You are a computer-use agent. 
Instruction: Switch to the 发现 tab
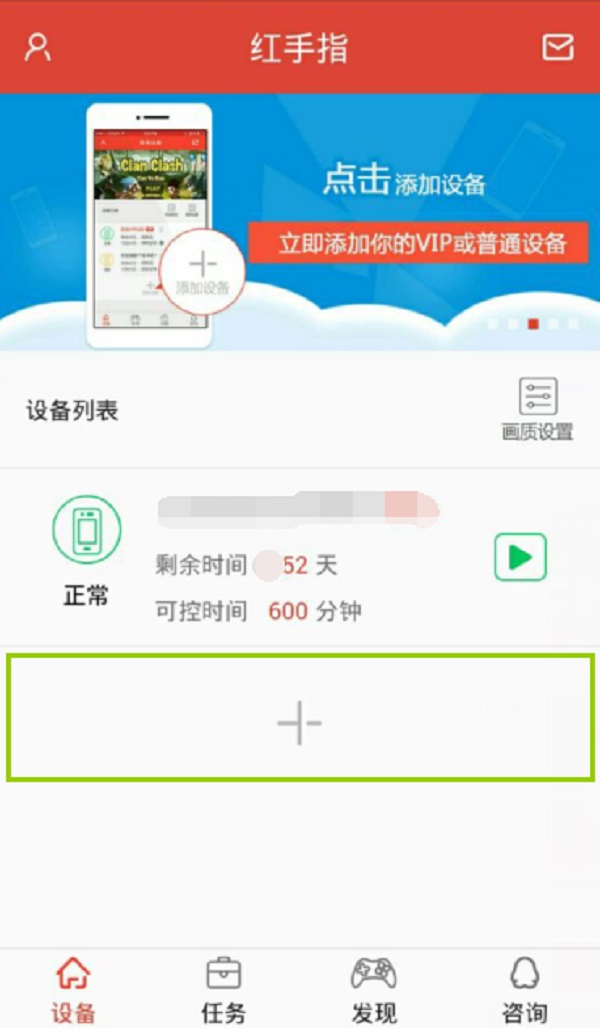[x=374, y=989]
